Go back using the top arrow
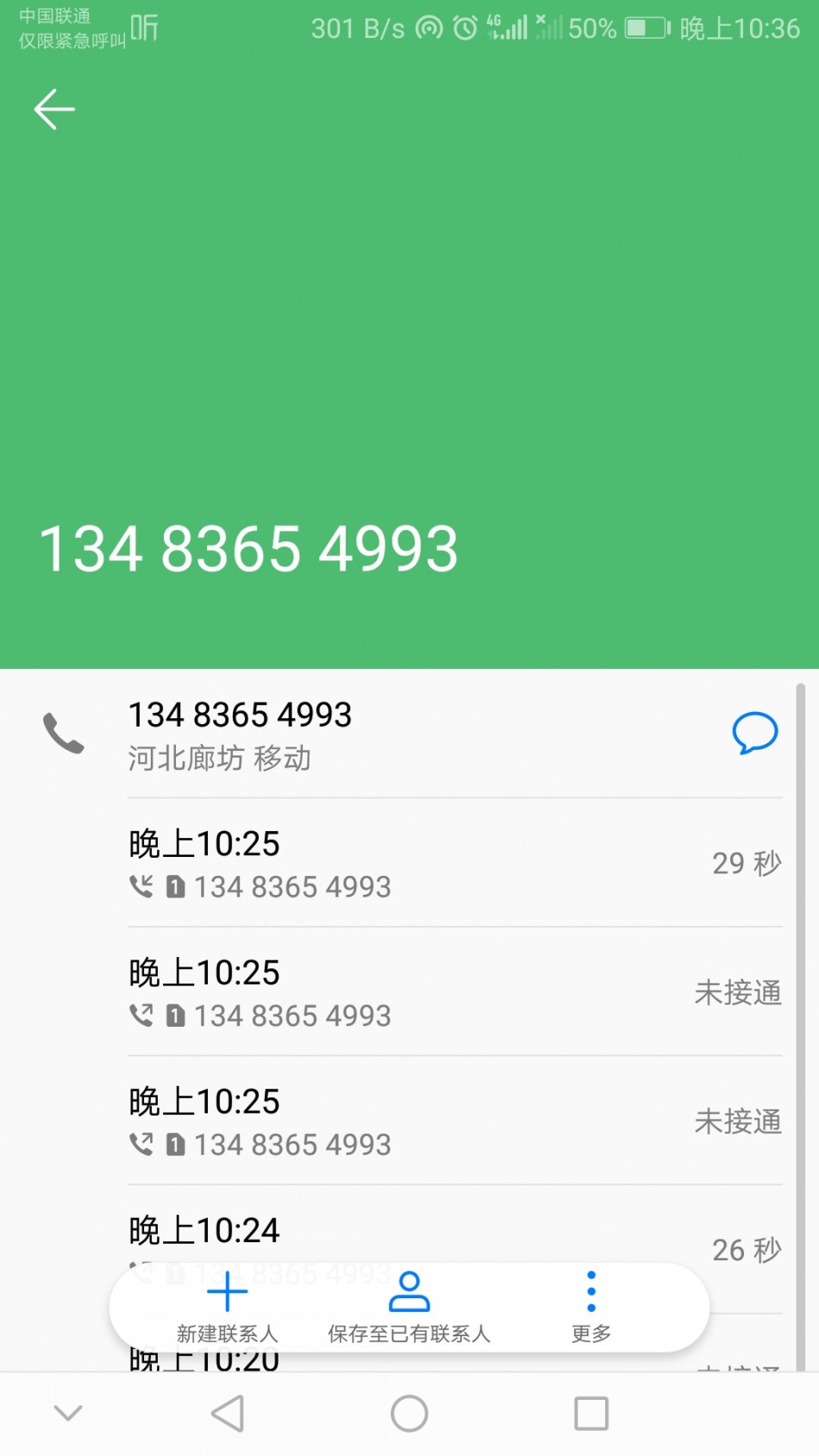Screen dimensions: 819x1456 (54, 109)
